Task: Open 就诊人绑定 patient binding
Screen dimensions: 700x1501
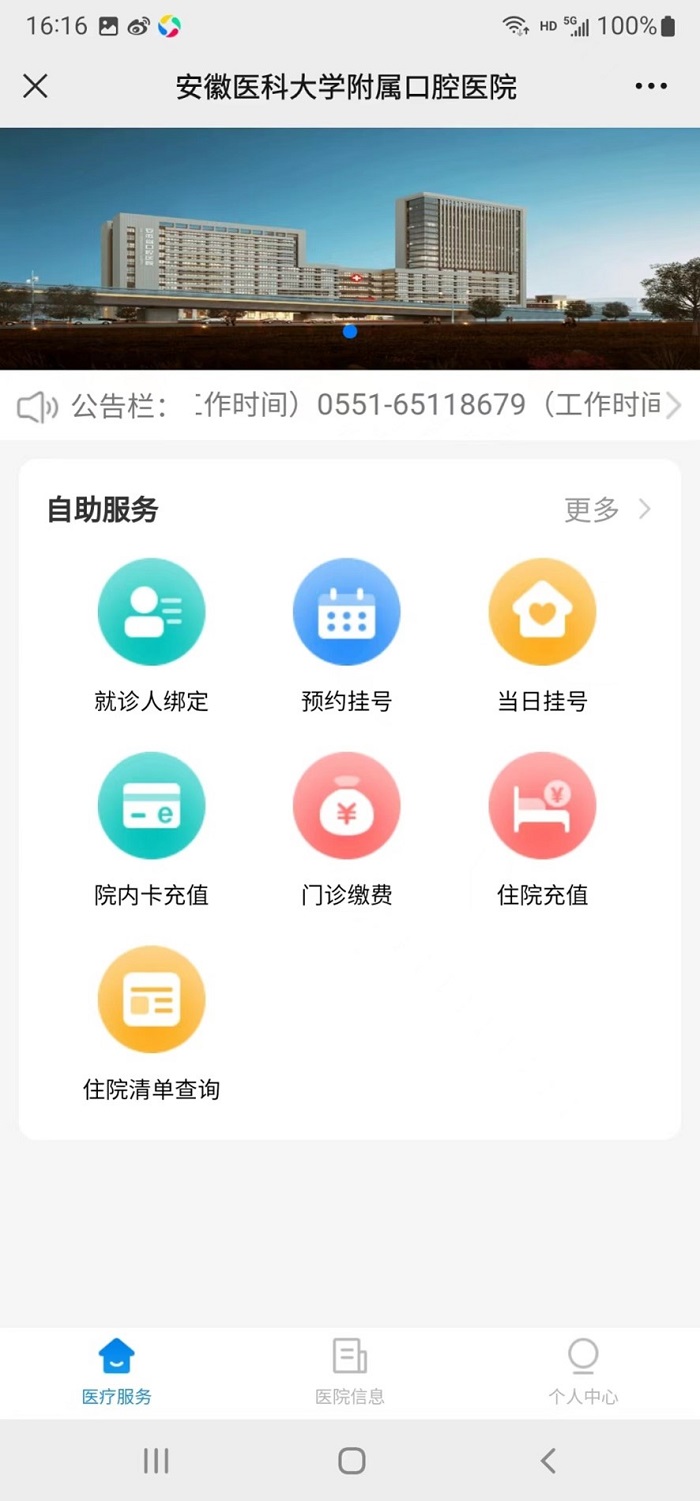Action: (x=151, y=631)
